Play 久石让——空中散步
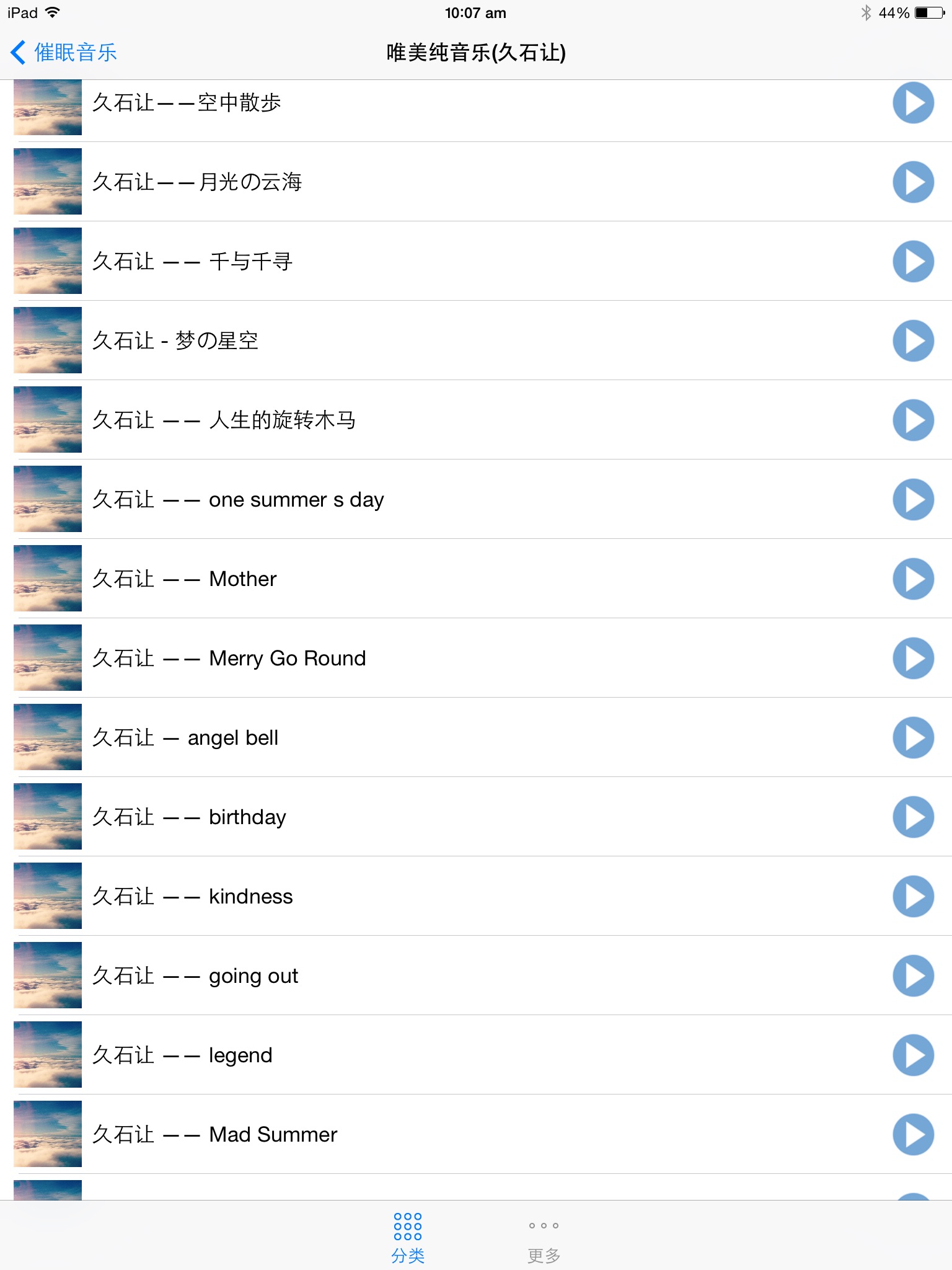The image size is (952, 1270). pyautogui.click(x=913, y=103)
